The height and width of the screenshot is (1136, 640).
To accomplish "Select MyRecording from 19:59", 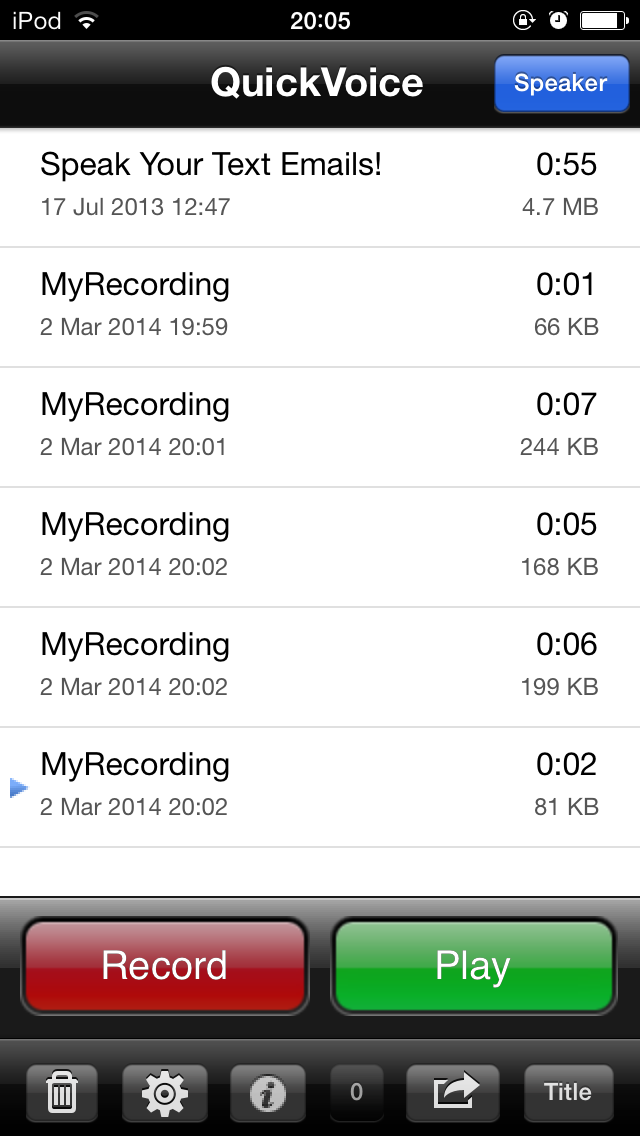I will click(x=320, y=307).
